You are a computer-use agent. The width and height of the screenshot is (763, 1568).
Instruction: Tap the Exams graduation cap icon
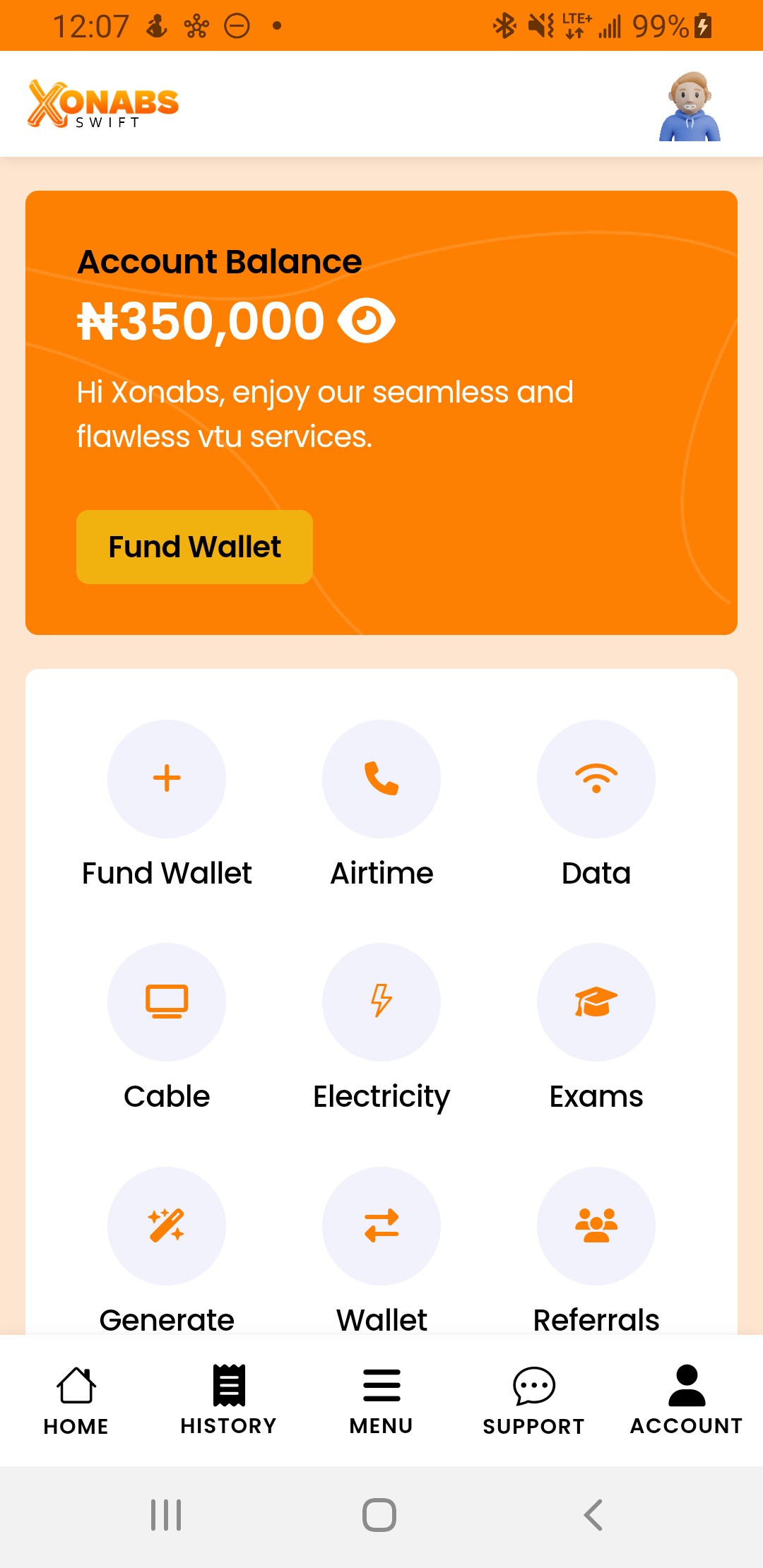coord(596,1002)
